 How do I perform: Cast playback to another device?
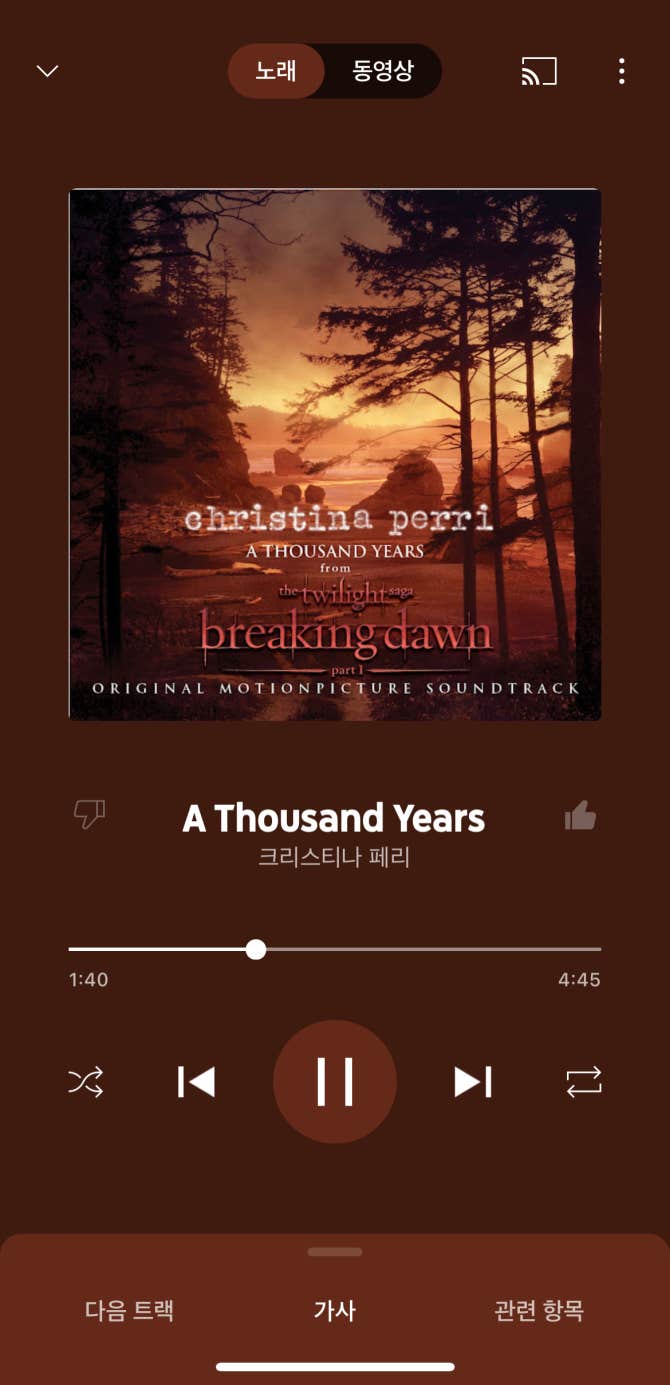point(539,71)
